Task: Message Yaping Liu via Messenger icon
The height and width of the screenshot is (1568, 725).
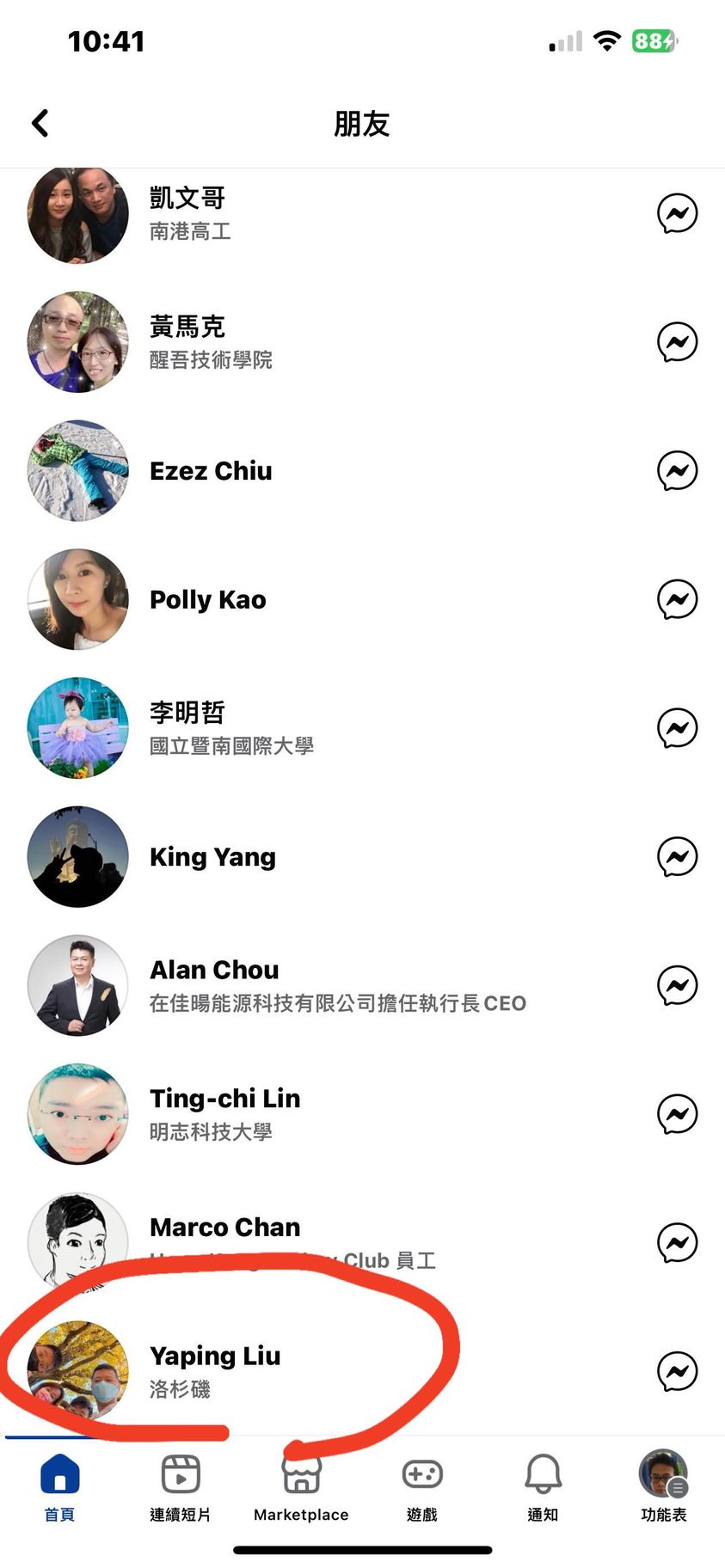Action: tap(677, 1371)
